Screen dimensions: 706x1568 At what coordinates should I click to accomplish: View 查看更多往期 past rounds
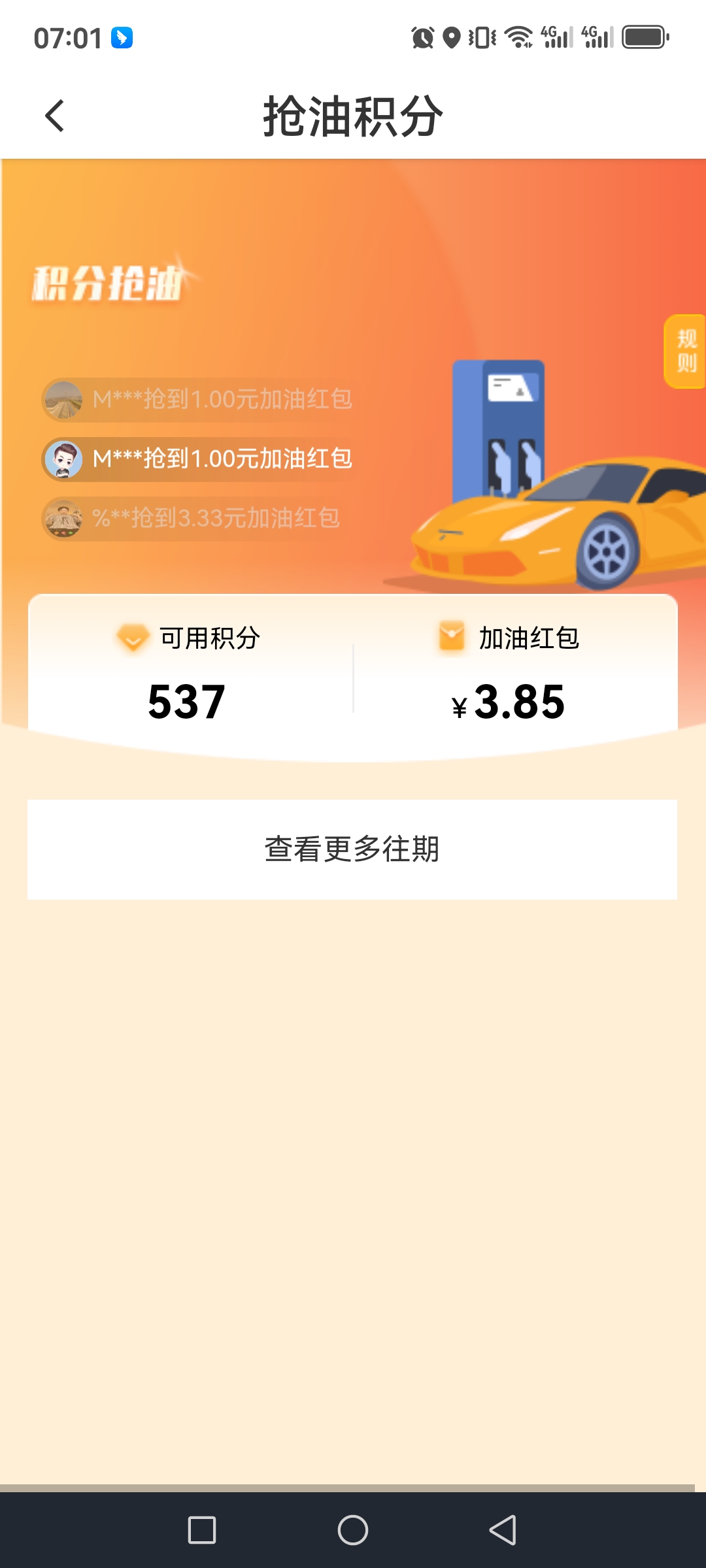coord(352,849)
